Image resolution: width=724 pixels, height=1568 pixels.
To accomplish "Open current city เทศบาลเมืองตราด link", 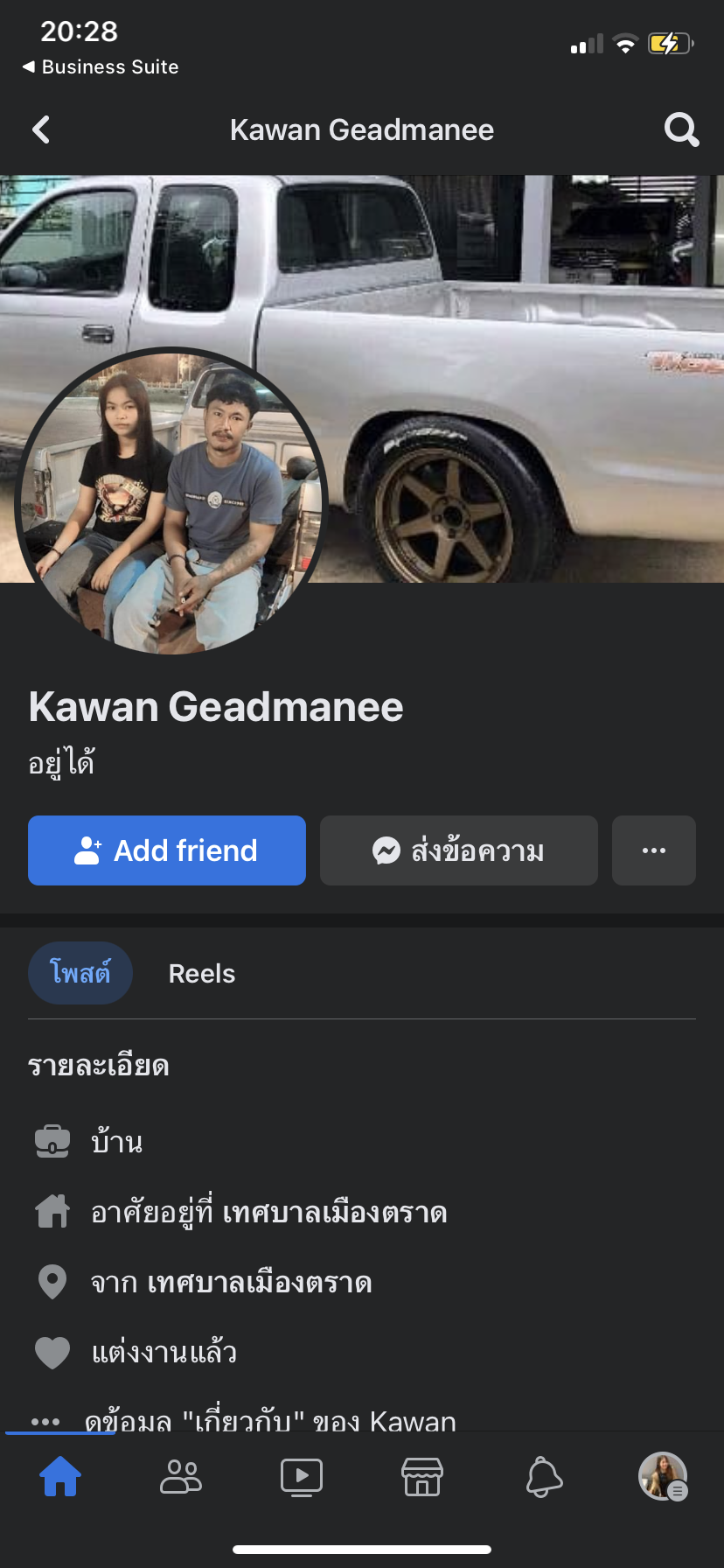I will coord(335,1213).
